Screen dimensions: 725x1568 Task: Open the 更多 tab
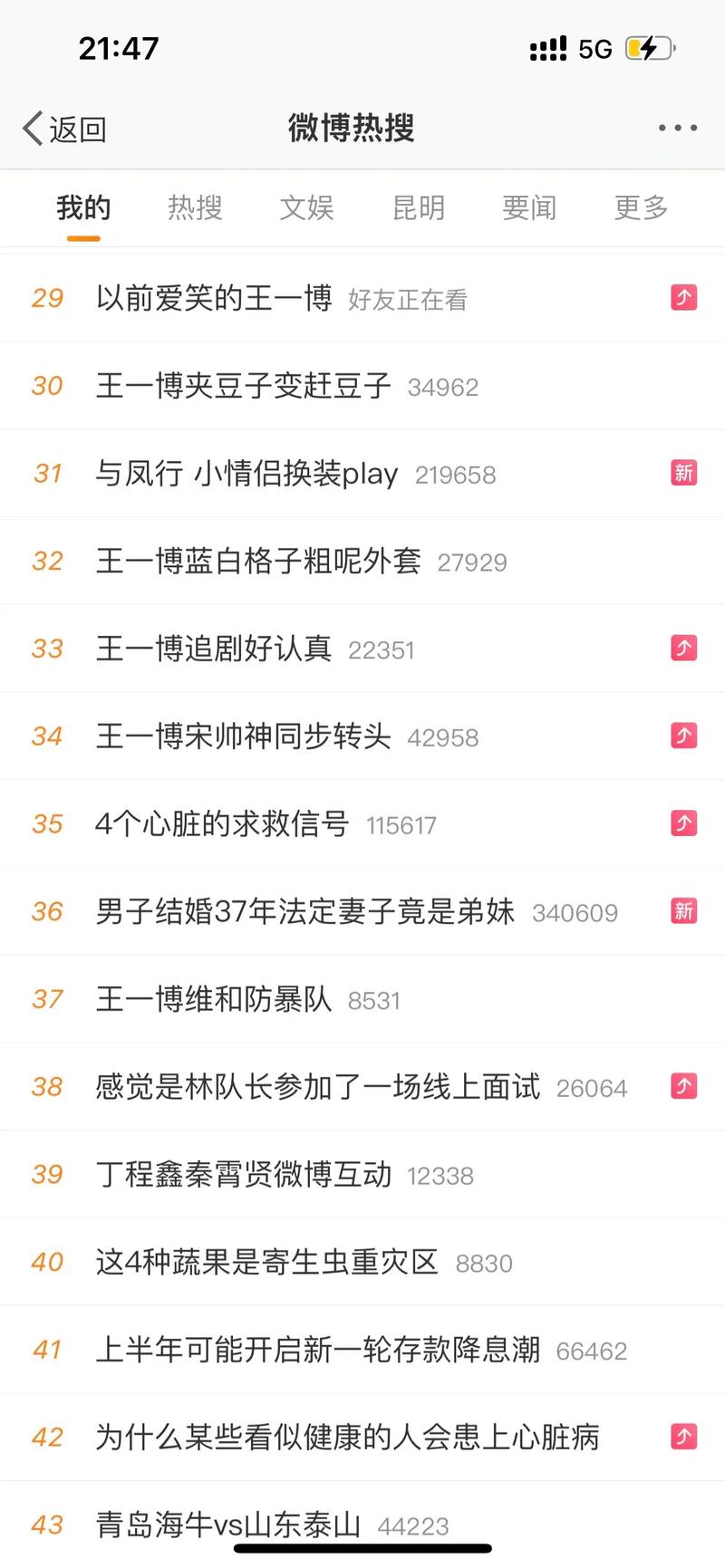(x=641, y=208)
